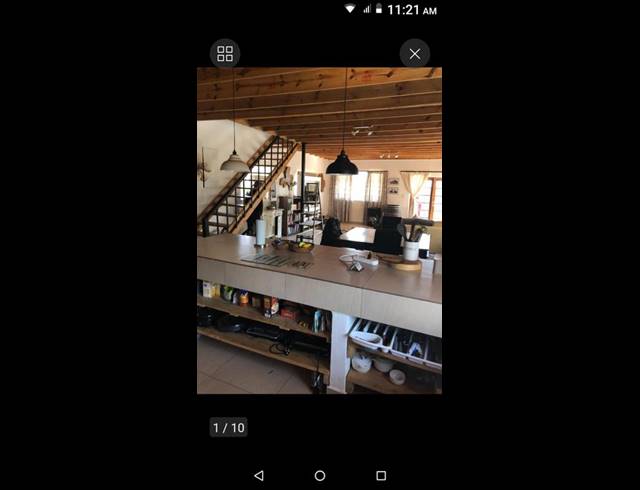The width and height of the screenshot is (640, 490).
Task: Tap the kitchen photo to toggle fullscreen
Action: (319, 230)
